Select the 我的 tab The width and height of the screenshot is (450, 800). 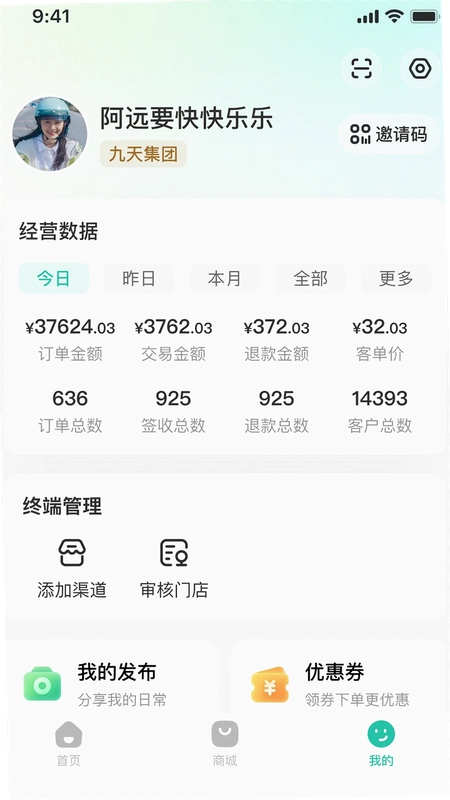pos(381,744)
